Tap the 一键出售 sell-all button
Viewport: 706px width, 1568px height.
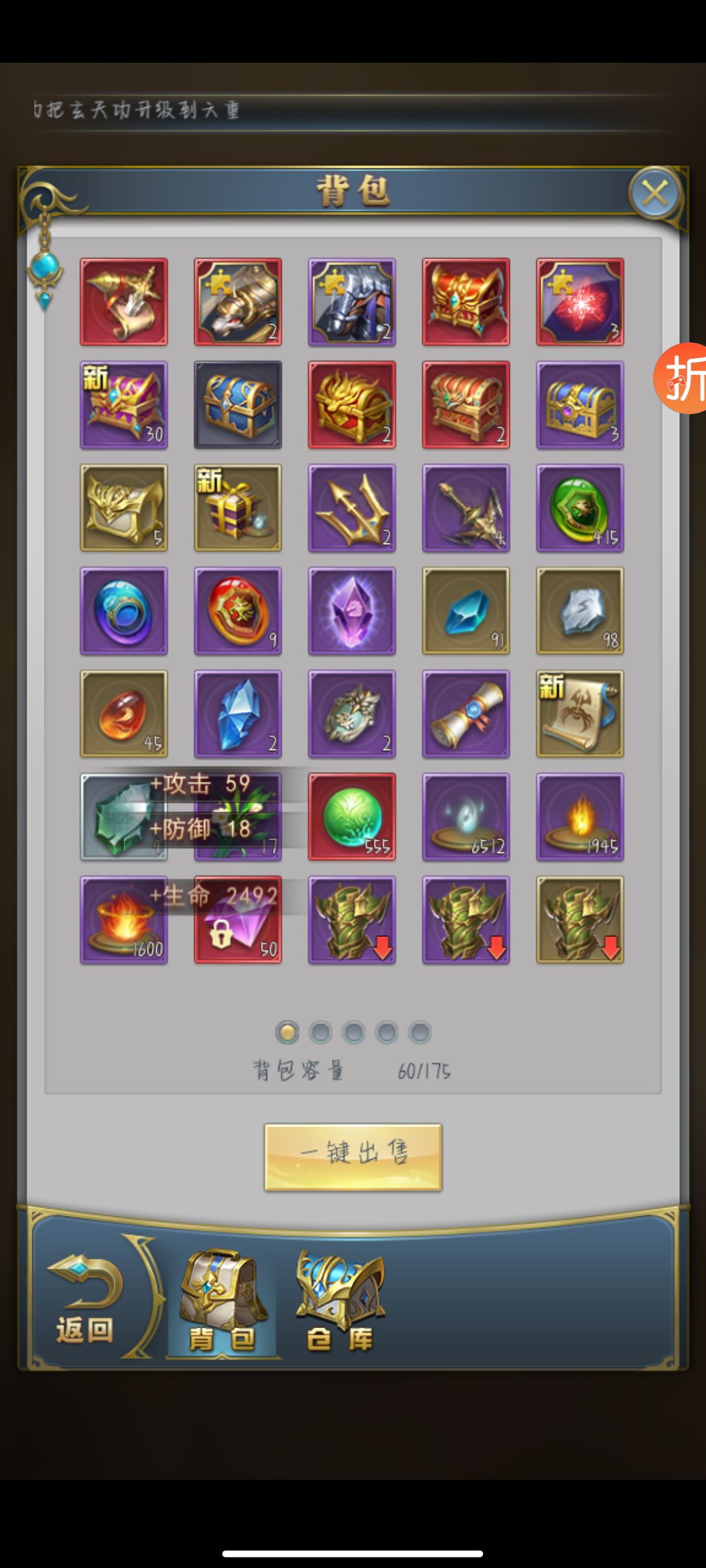pyautogui.click(x=353, y=1156)
